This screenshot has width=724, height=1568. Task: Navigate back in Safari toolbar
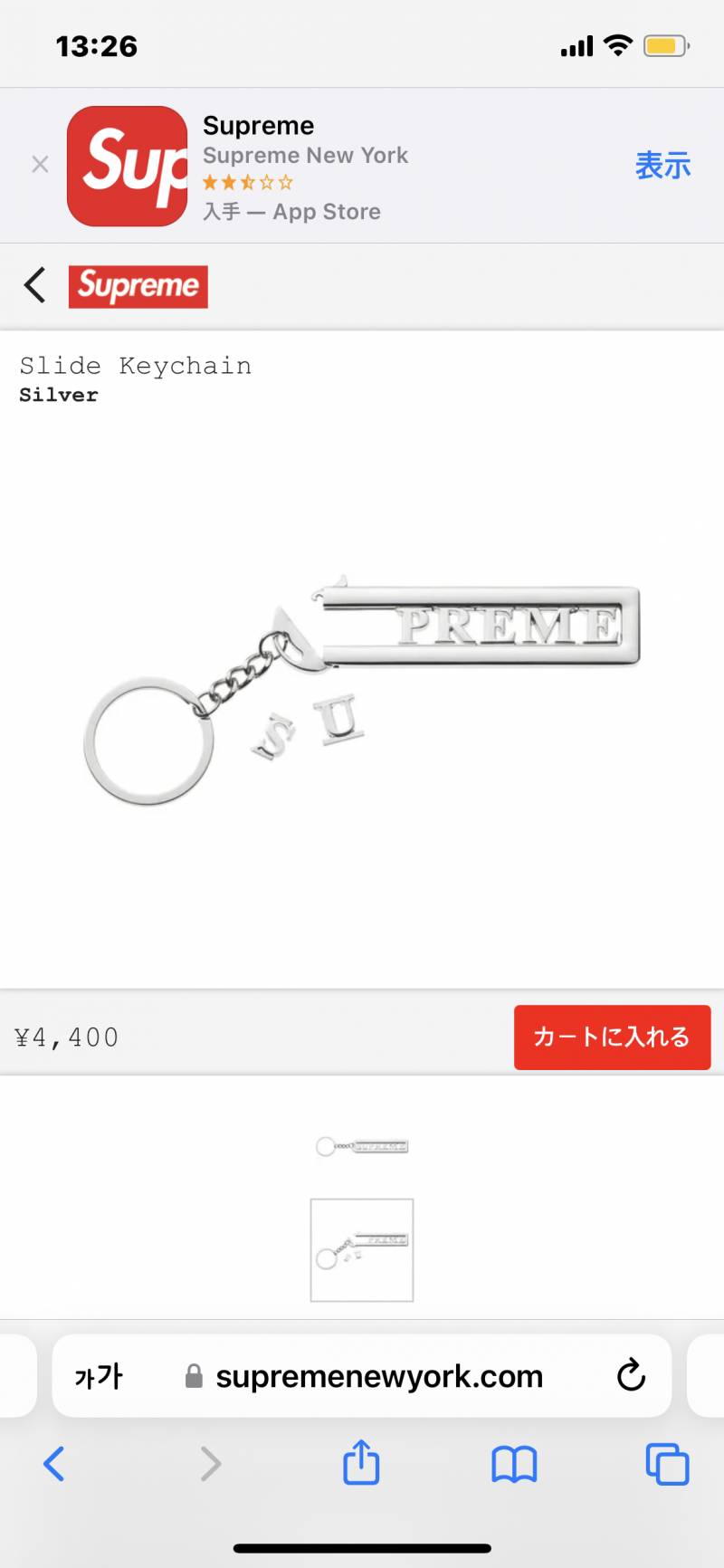point(54,1463)
